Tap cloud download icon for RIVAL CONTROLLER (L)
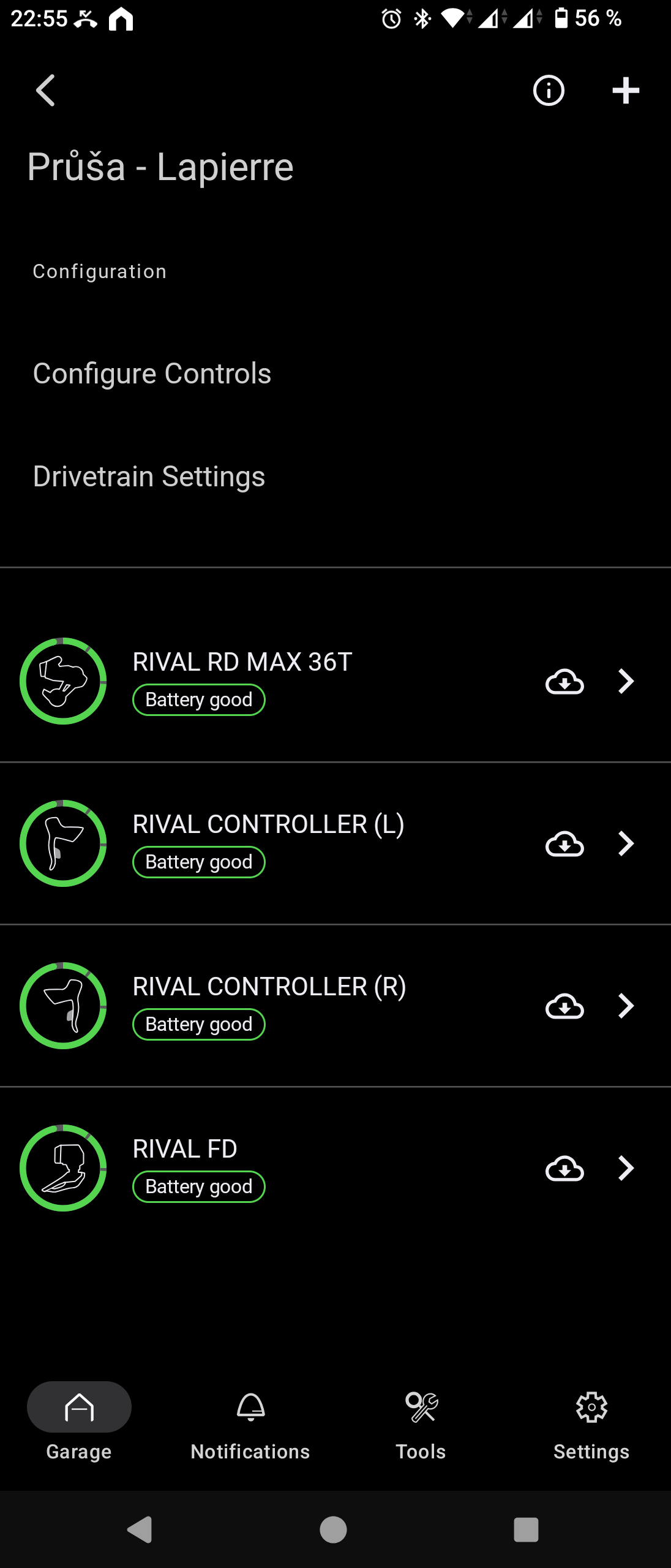The image size is (671, 1568). click(564, 843)
